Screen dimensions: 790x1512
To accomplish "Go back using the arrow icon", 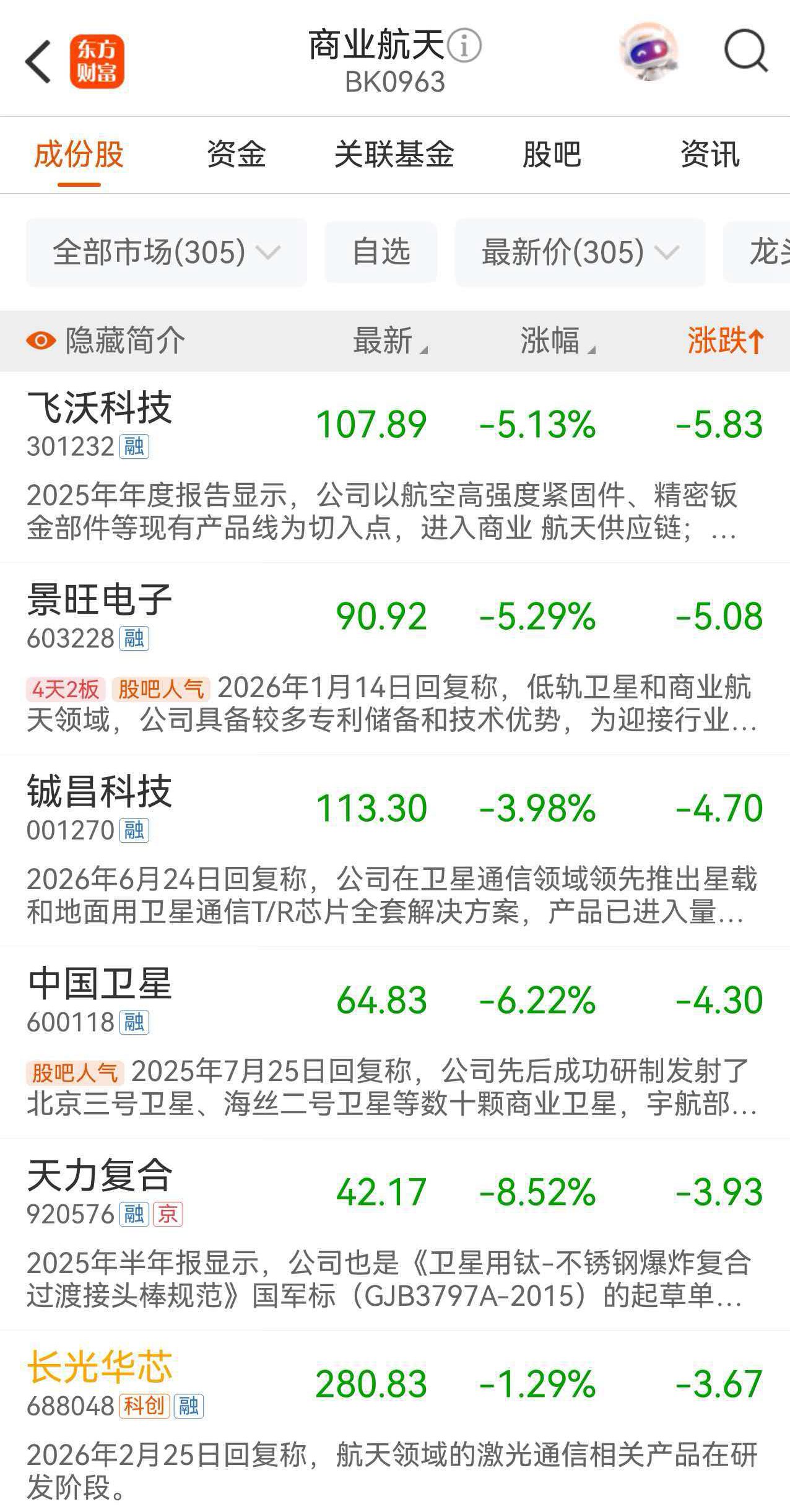I will click(38, 61).
